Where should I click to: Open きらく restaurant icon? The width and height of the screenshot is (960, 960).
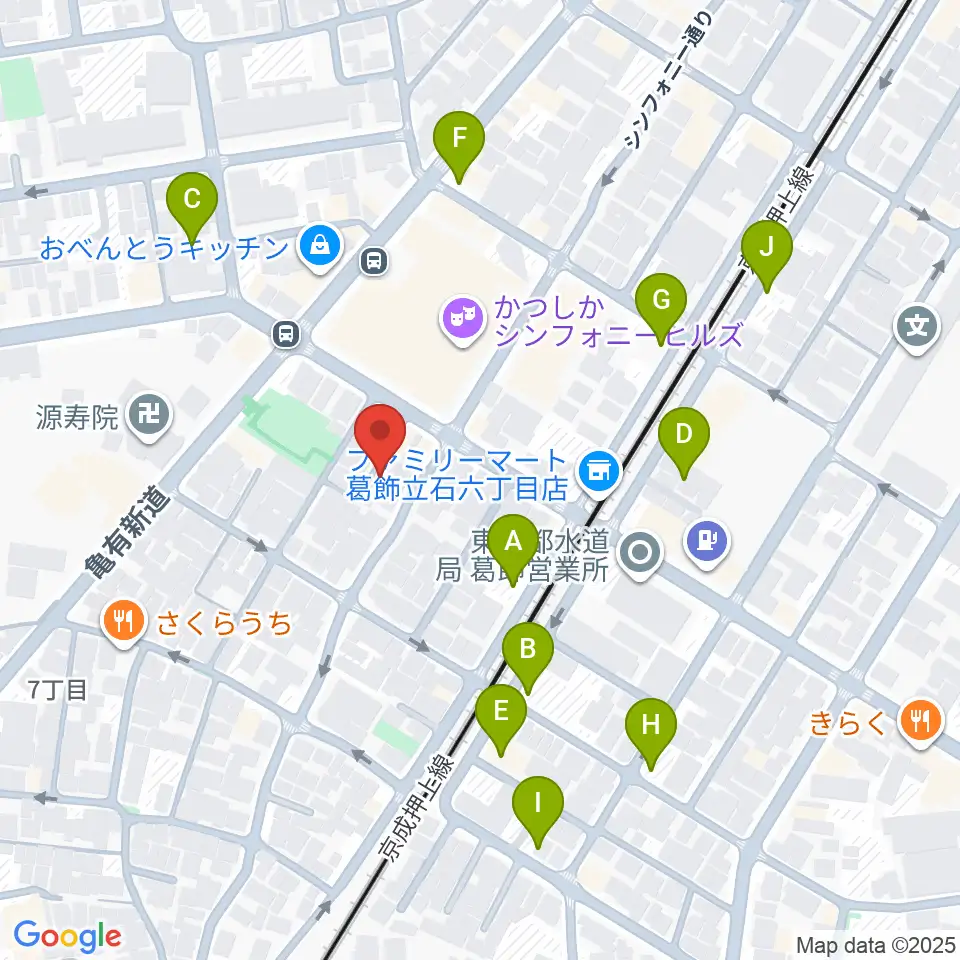(920, 722)
